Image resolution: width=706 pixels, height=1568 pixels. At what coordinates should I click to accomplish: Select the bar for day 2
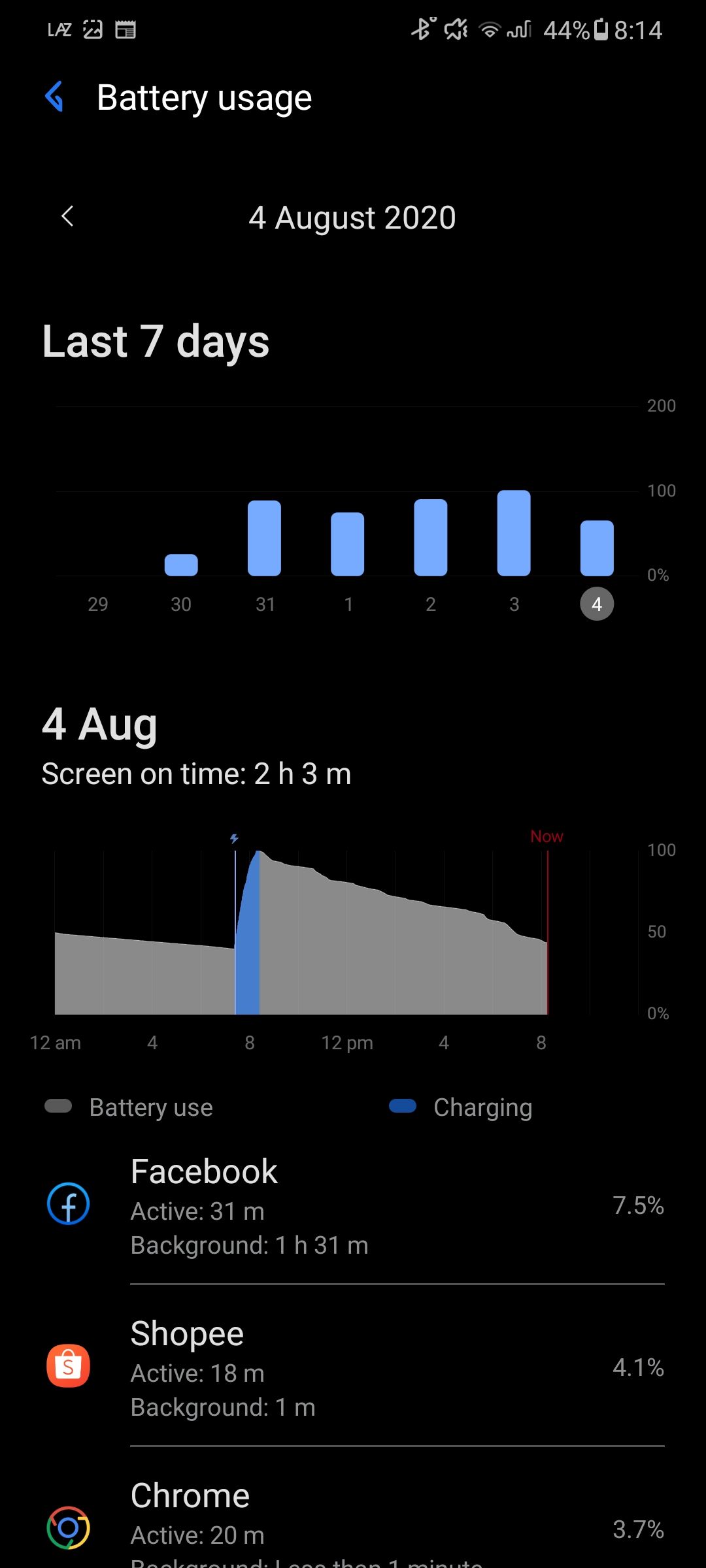[x=430, y=537]
